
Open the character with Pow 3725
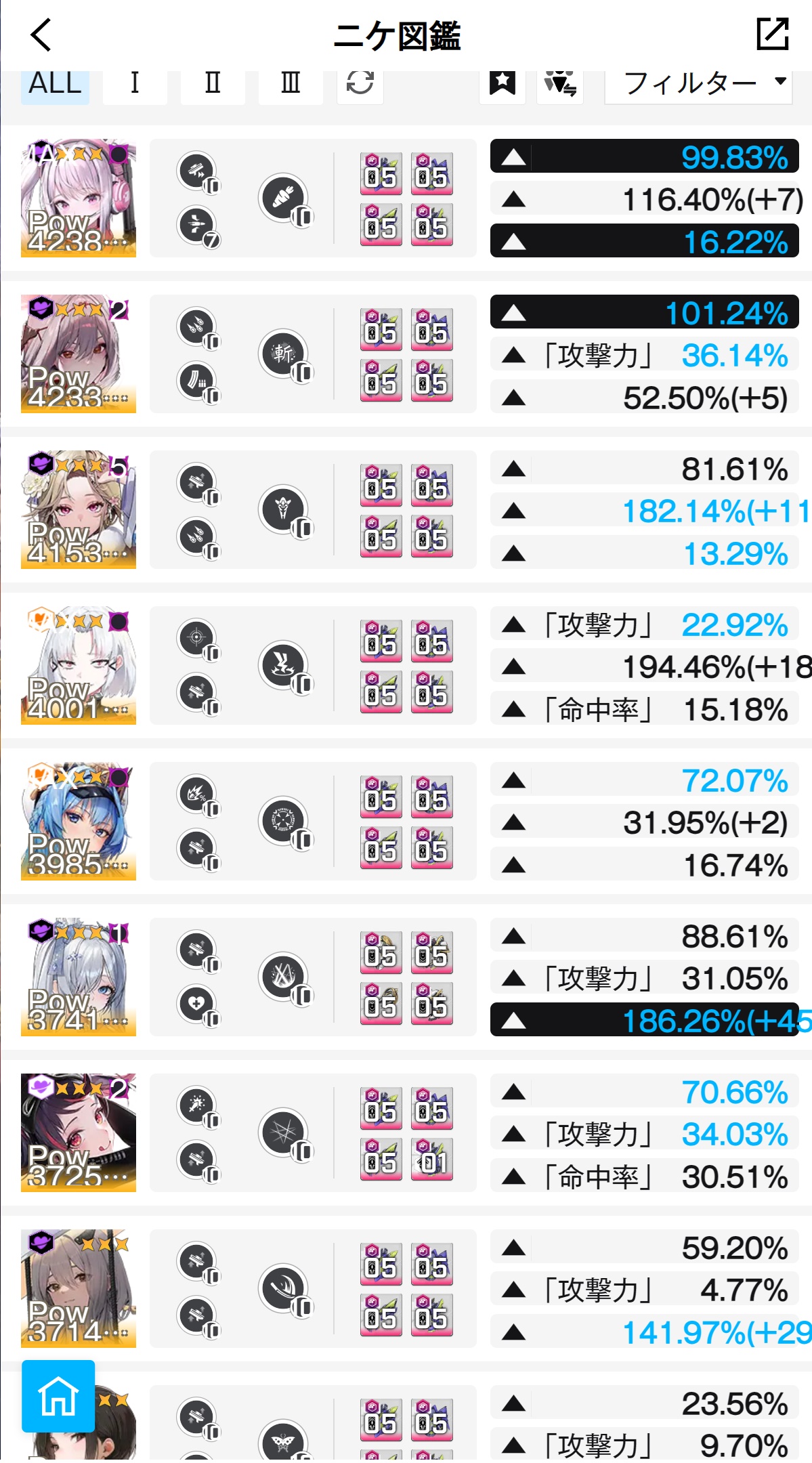coord(79,1133)
